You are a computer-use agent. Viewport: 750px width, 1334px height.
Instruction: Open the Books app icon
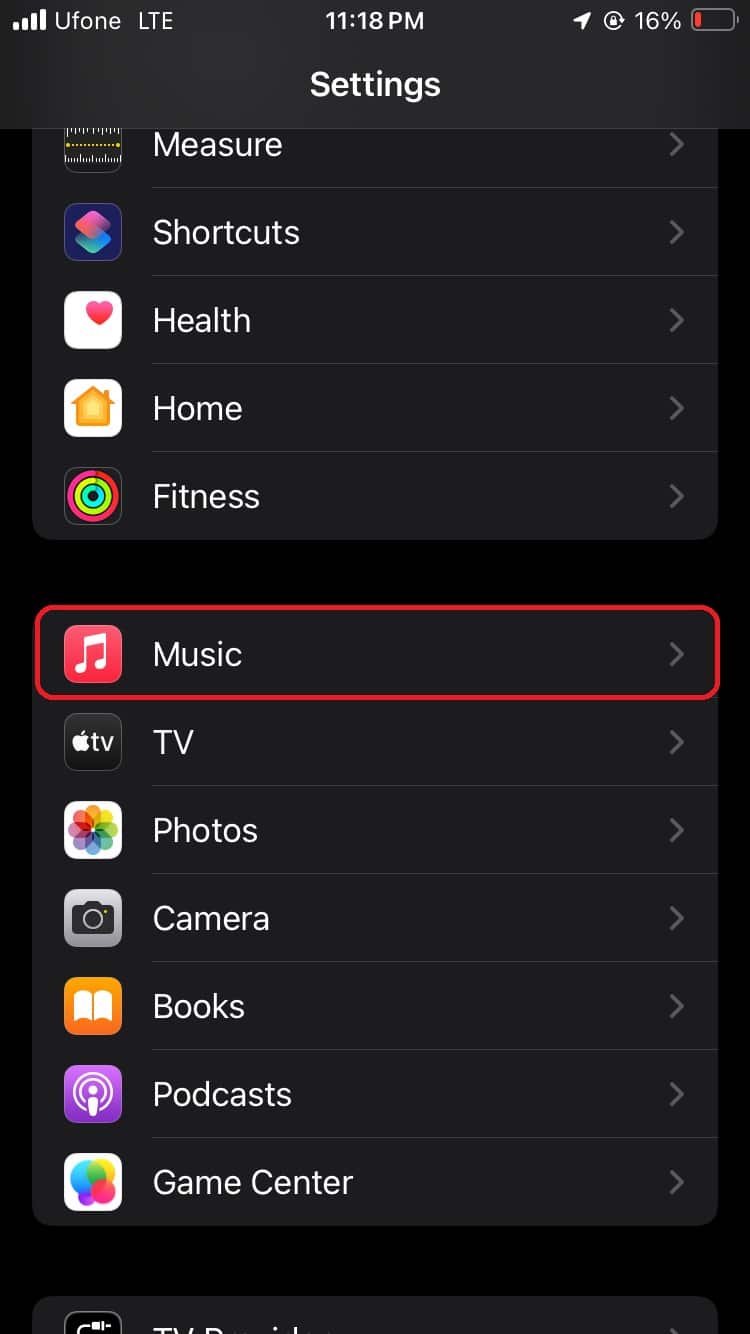(92, 1006)
